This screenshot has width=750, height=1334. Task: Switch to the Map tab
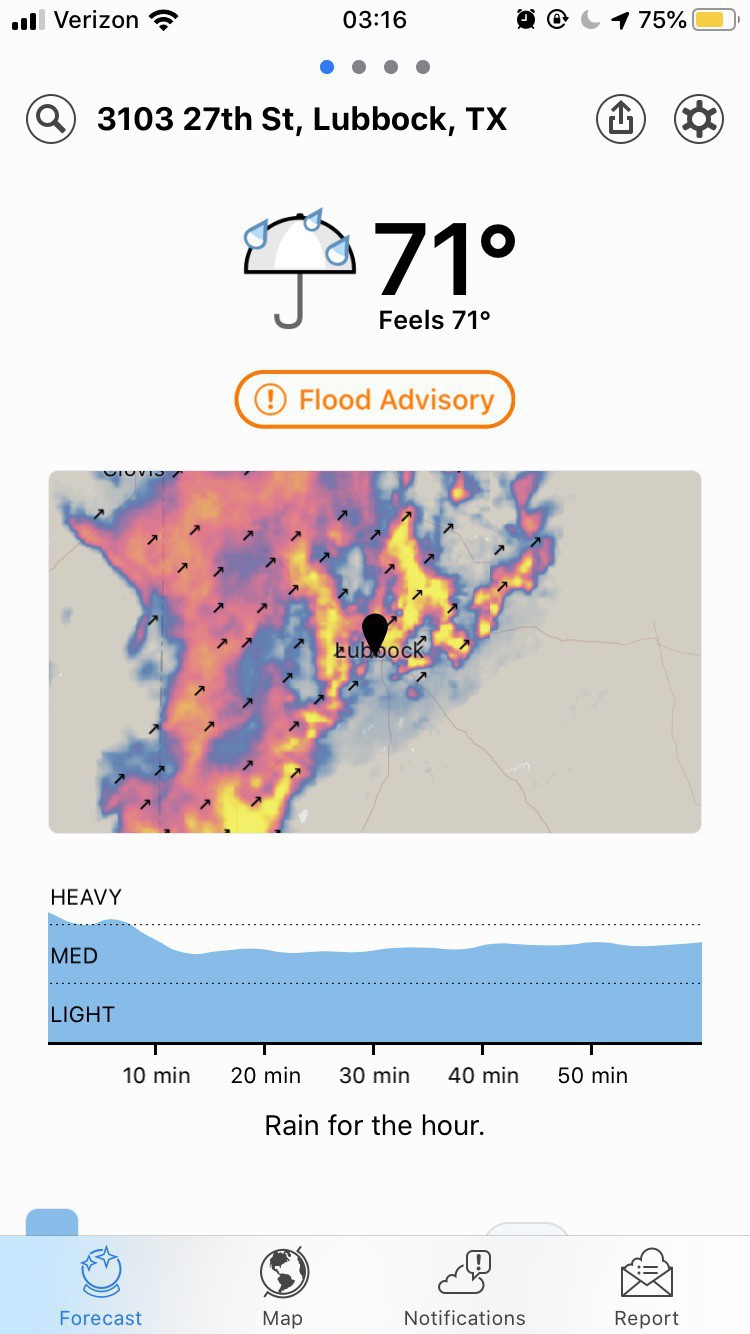(x=283, y=1288)
